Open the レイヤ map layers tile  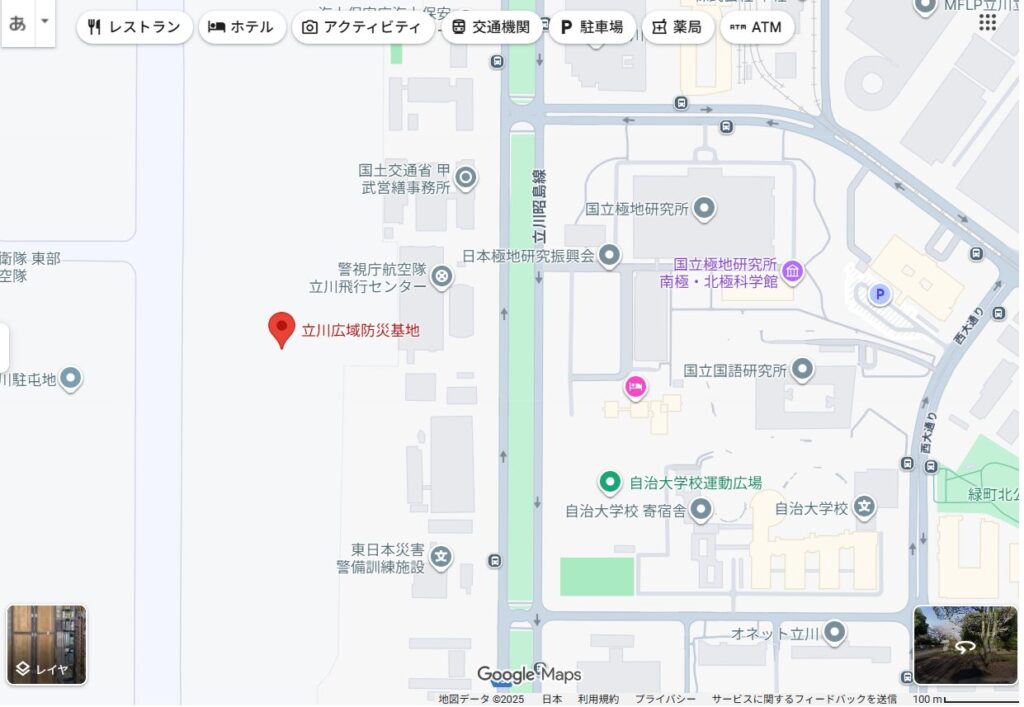[47, 645]
